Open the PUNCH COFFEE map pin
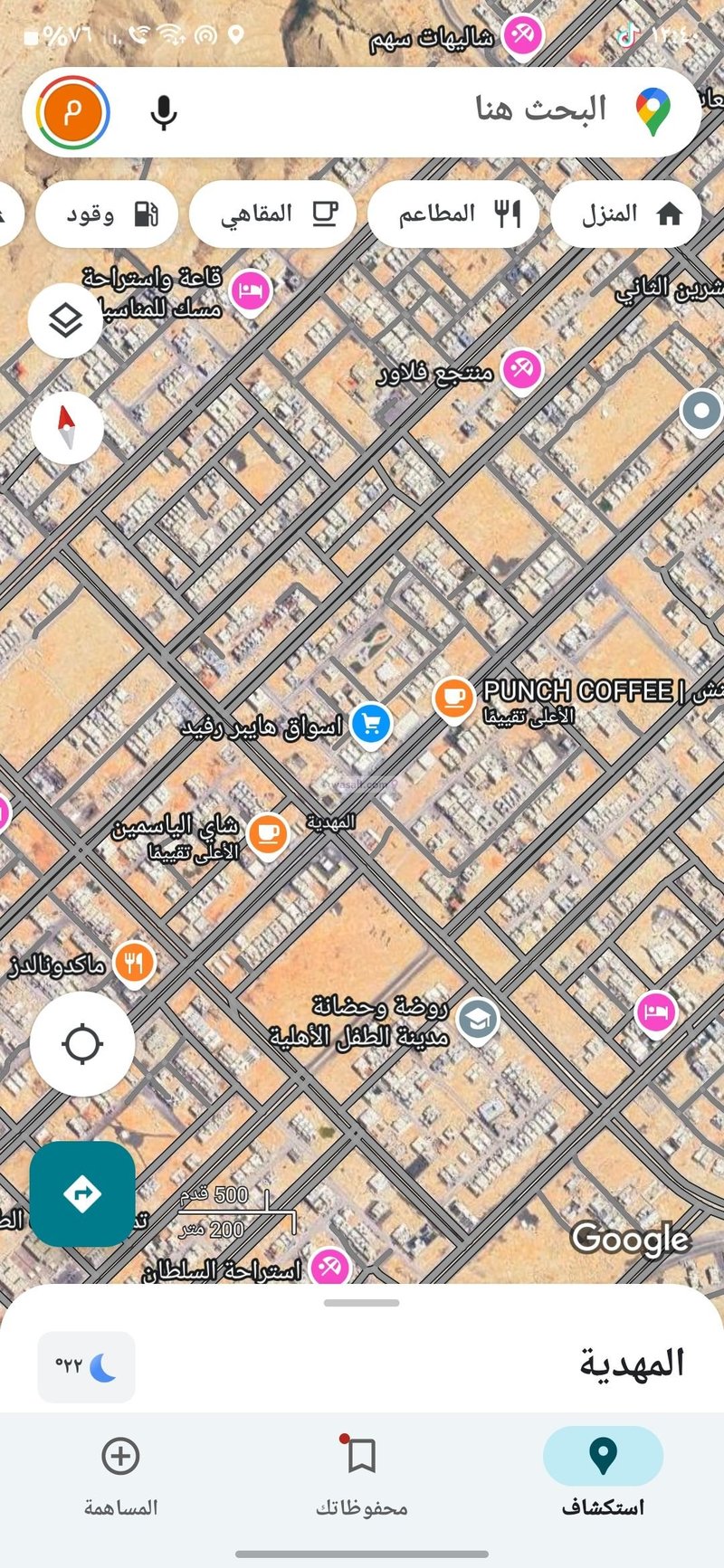This screenshot has height=1568, width=724. (452, 697)
